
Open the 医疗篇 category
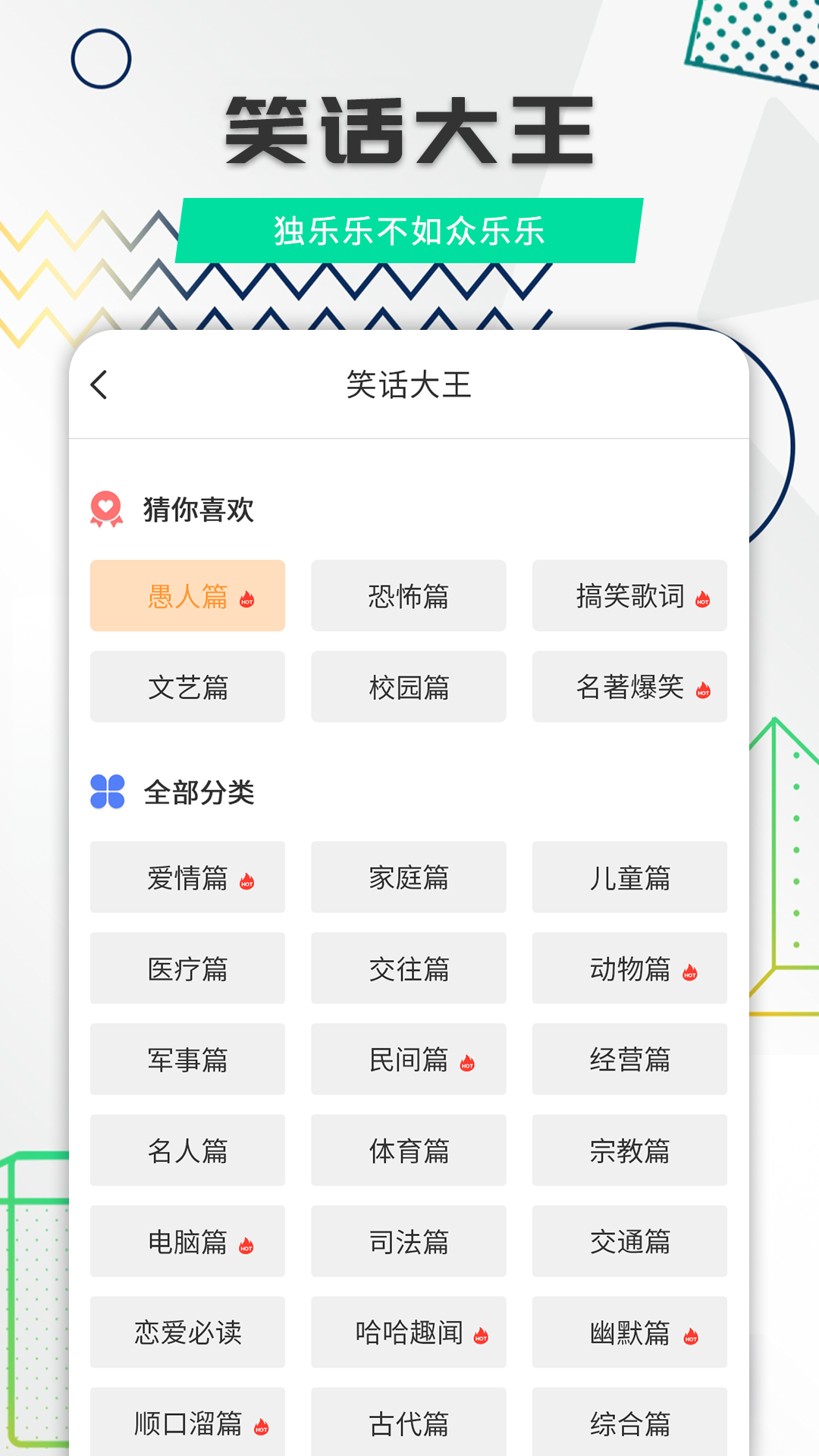click(187, 969)
